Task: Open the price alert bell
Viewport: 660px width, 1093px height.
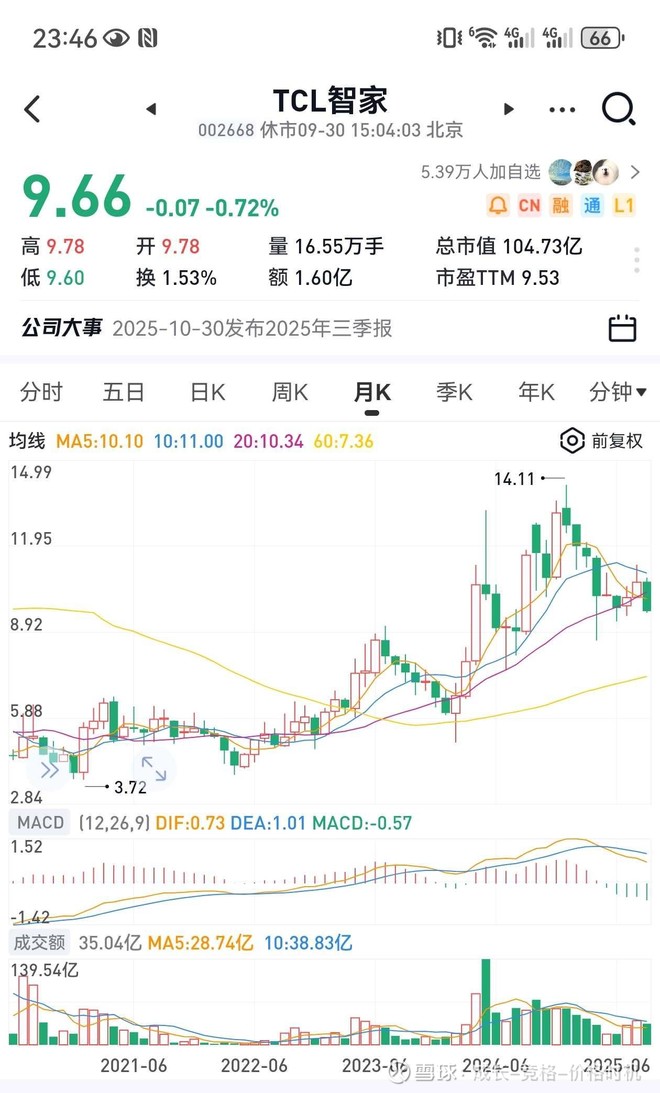Action: (497, 206)
